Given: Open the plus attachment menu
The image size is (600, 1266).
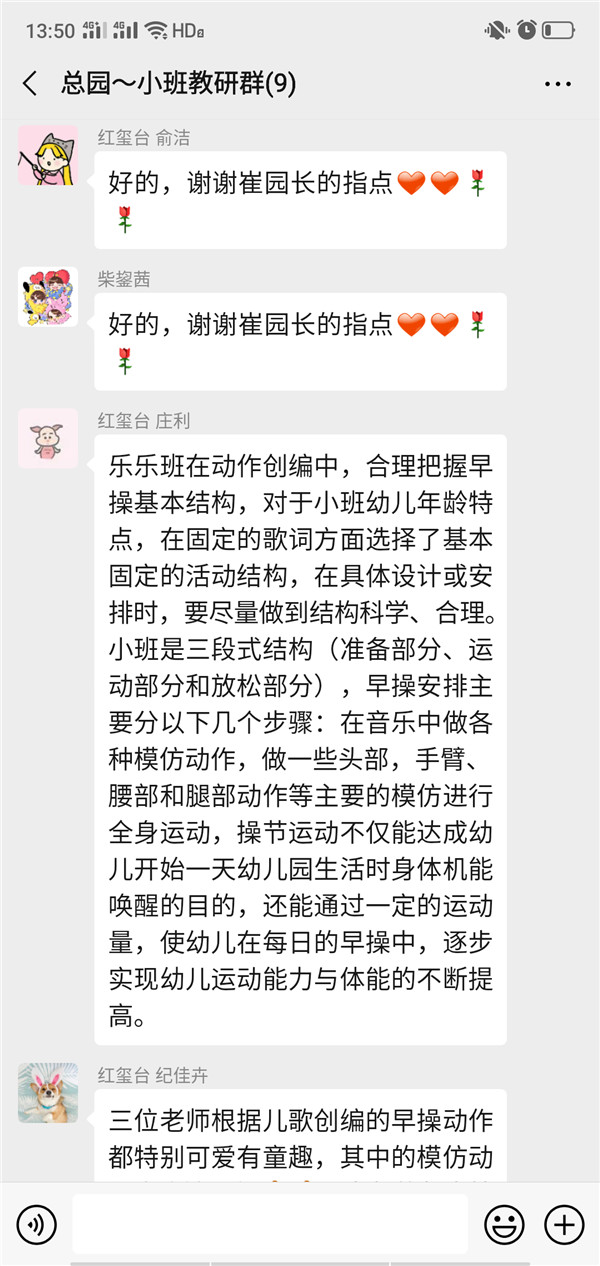Looking at the screenshot, I should 563,1224.
